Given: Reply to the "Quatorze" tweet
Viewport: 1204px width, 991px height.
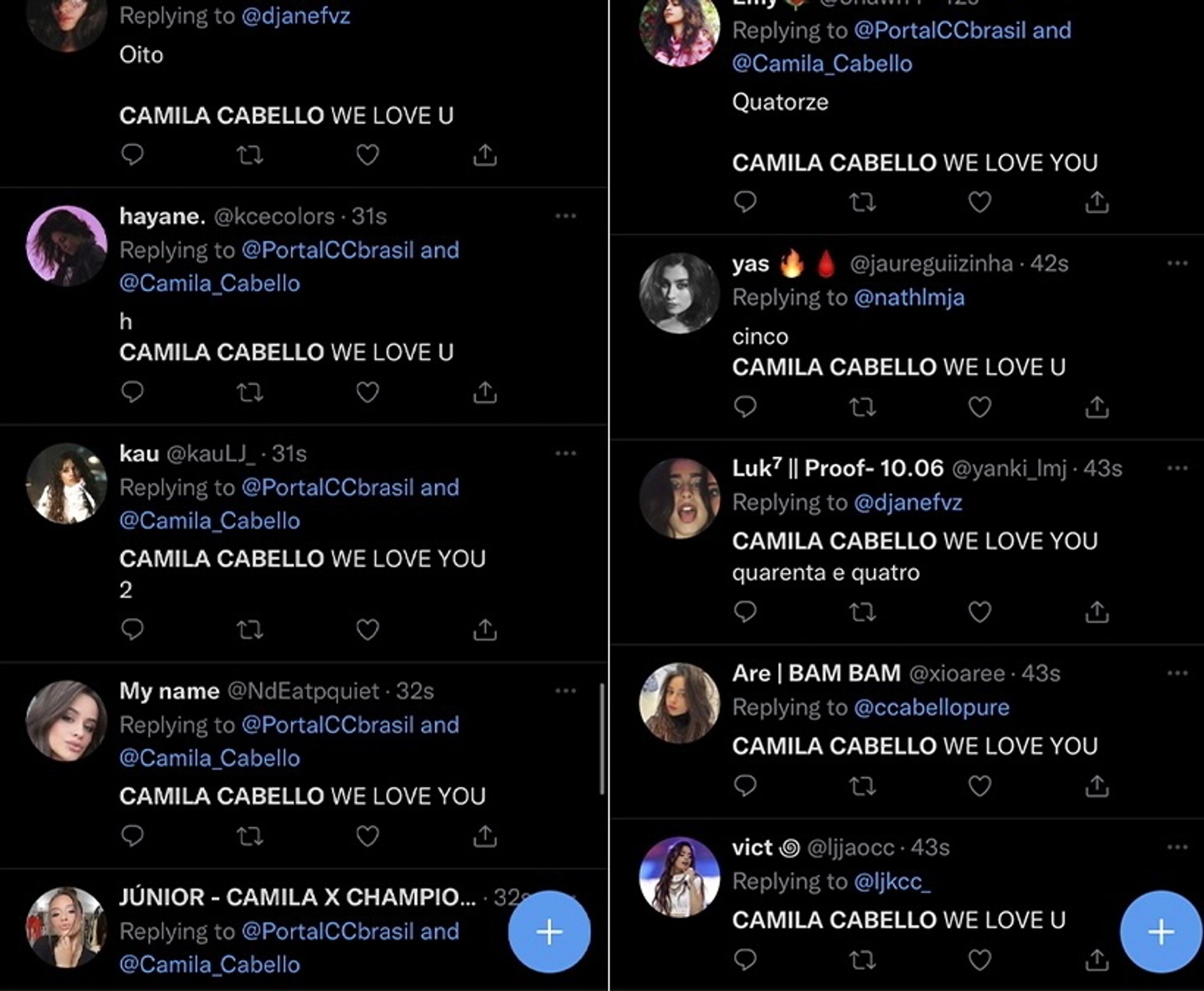Looking at the screenshot, I should pos(745,202).
